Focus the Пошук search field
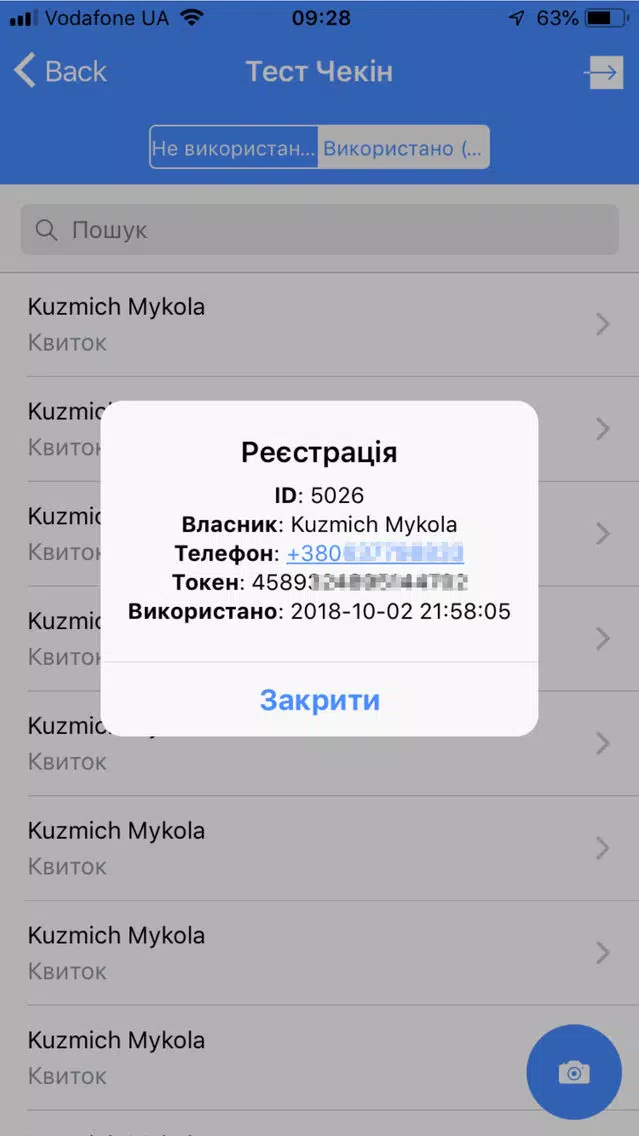The image size is (639, 1136). (x=320, y=230)
